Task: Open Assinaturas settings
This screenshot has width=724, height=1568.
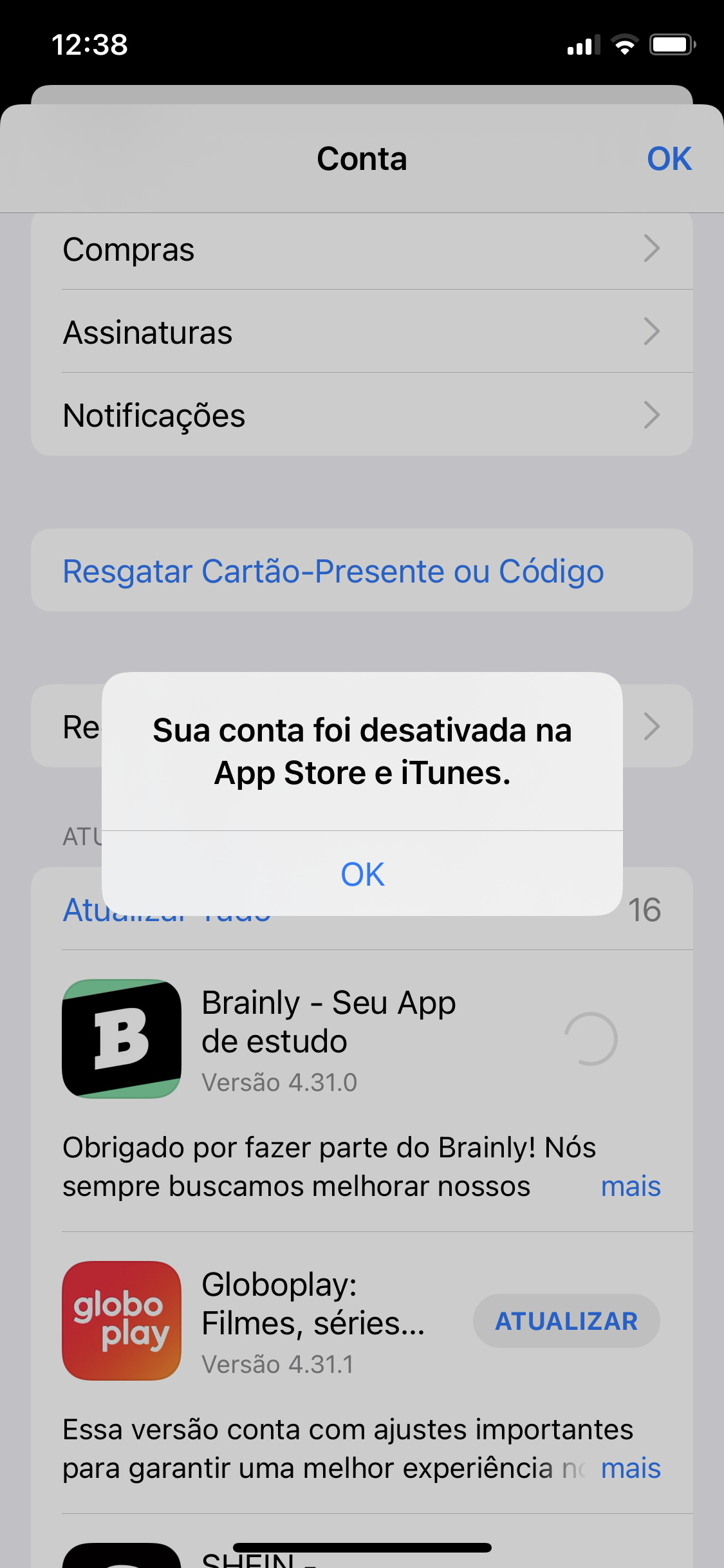Action: [362, 332]
